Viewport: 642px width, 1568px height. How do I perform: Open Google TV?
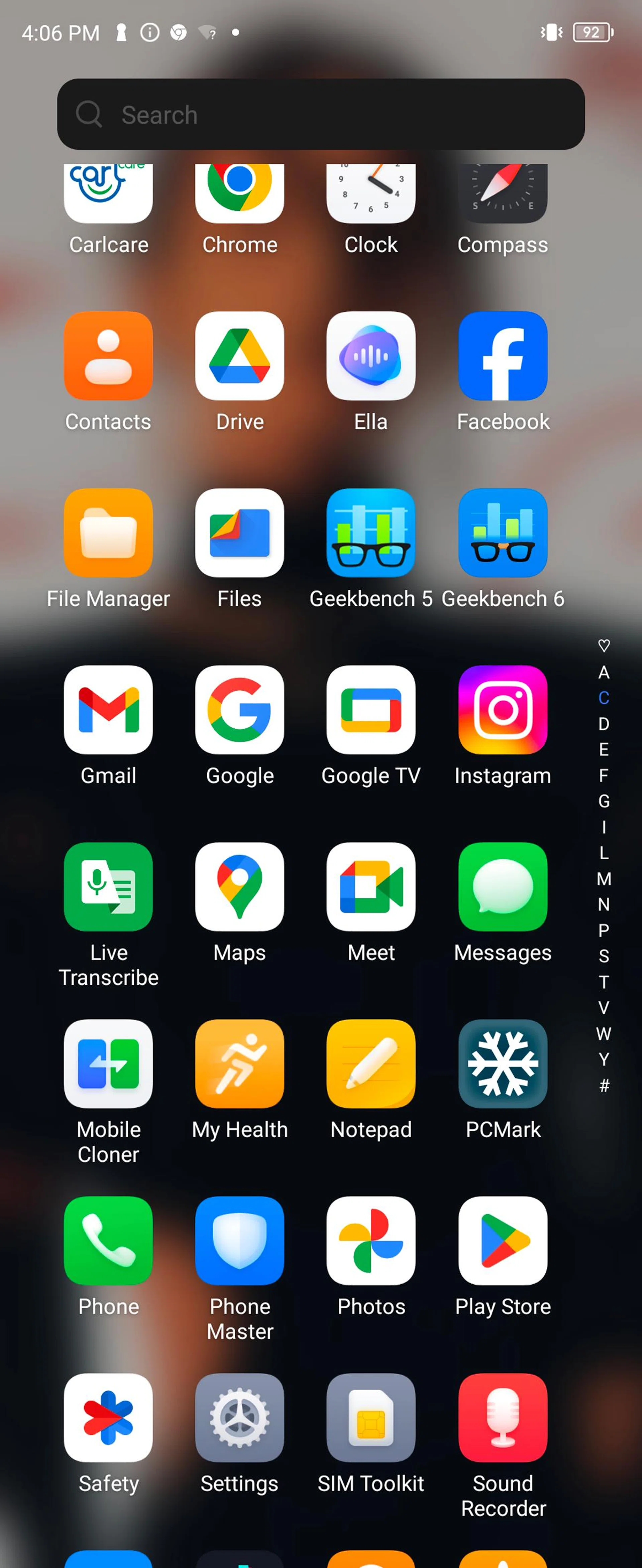(x=371, y=710)
